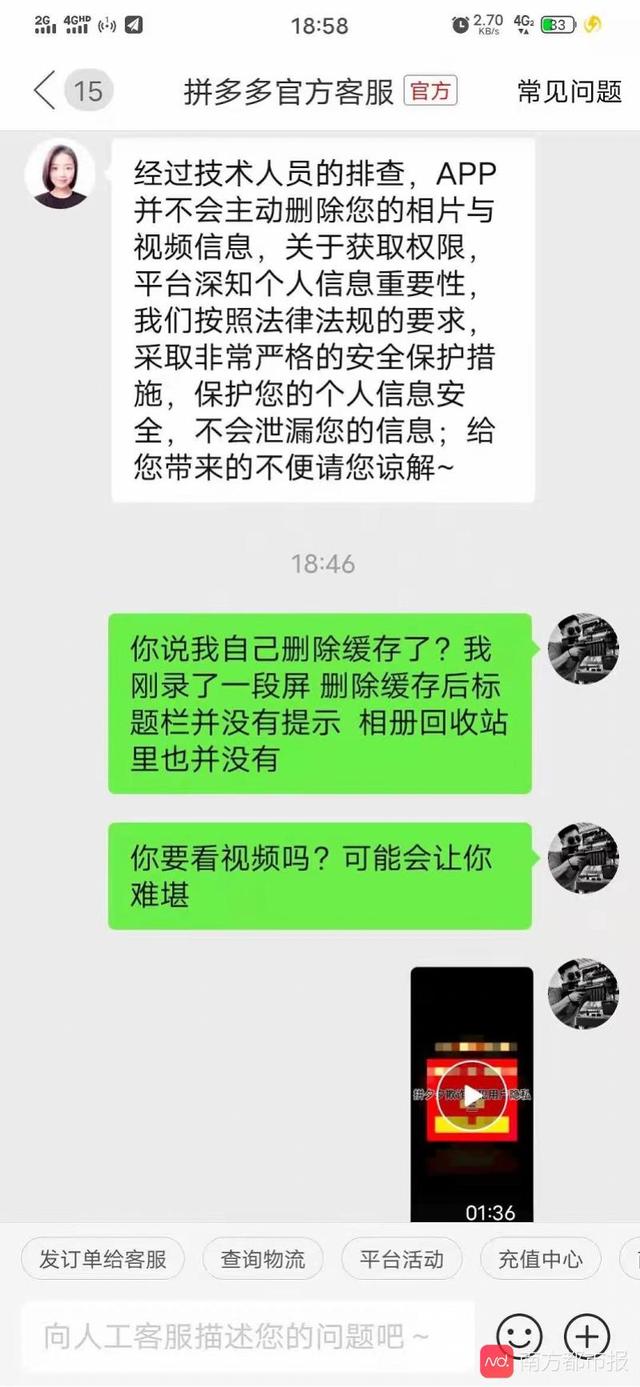640x1387 pixels.
Task: Go back from the customer service chat
Action: (x=44, y=91)
